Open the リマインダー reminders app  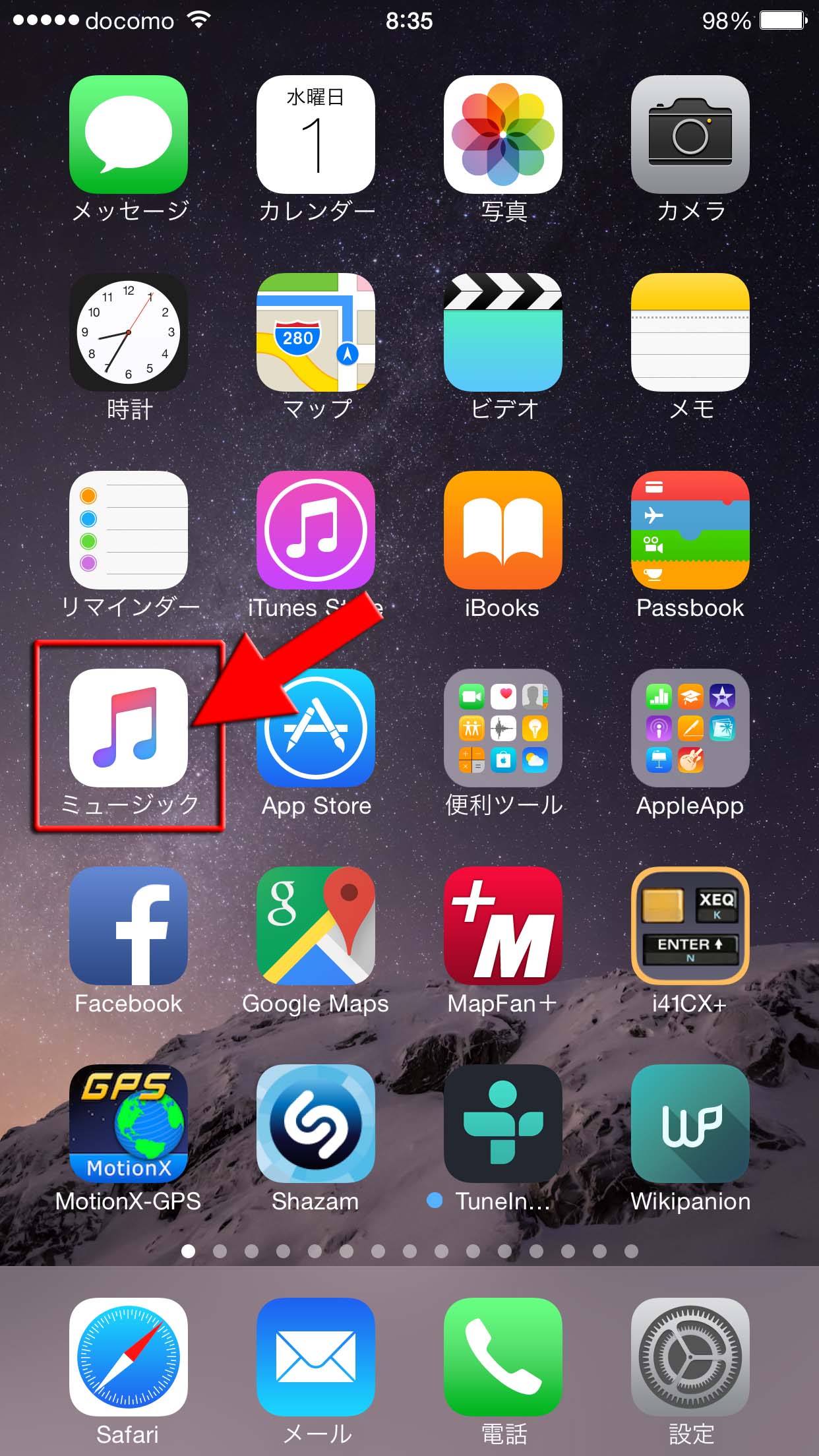[x=129, y=530]
